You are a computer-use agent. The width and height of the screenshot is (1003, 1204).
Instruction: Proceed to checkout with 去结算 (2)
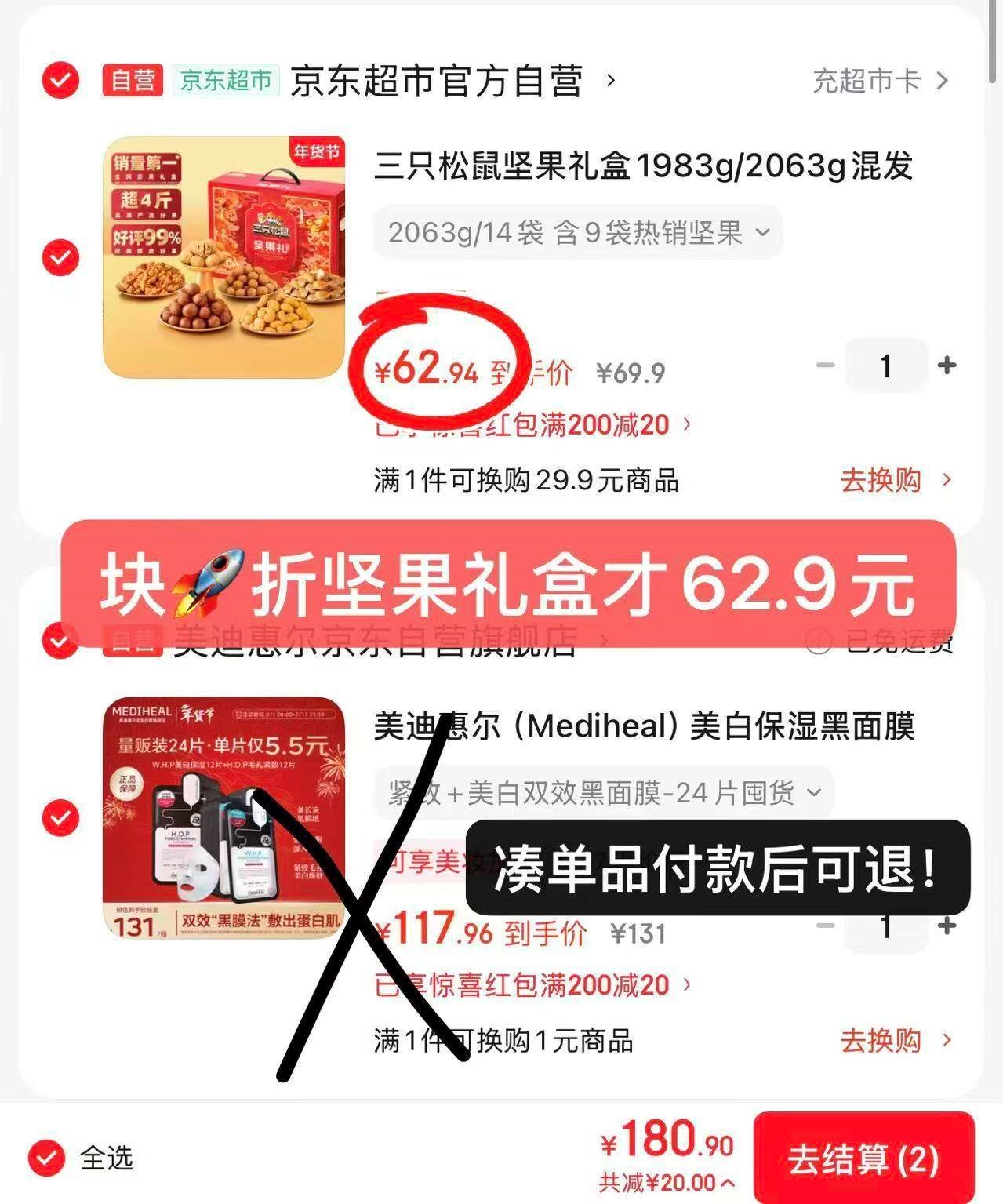[863, 1159]
